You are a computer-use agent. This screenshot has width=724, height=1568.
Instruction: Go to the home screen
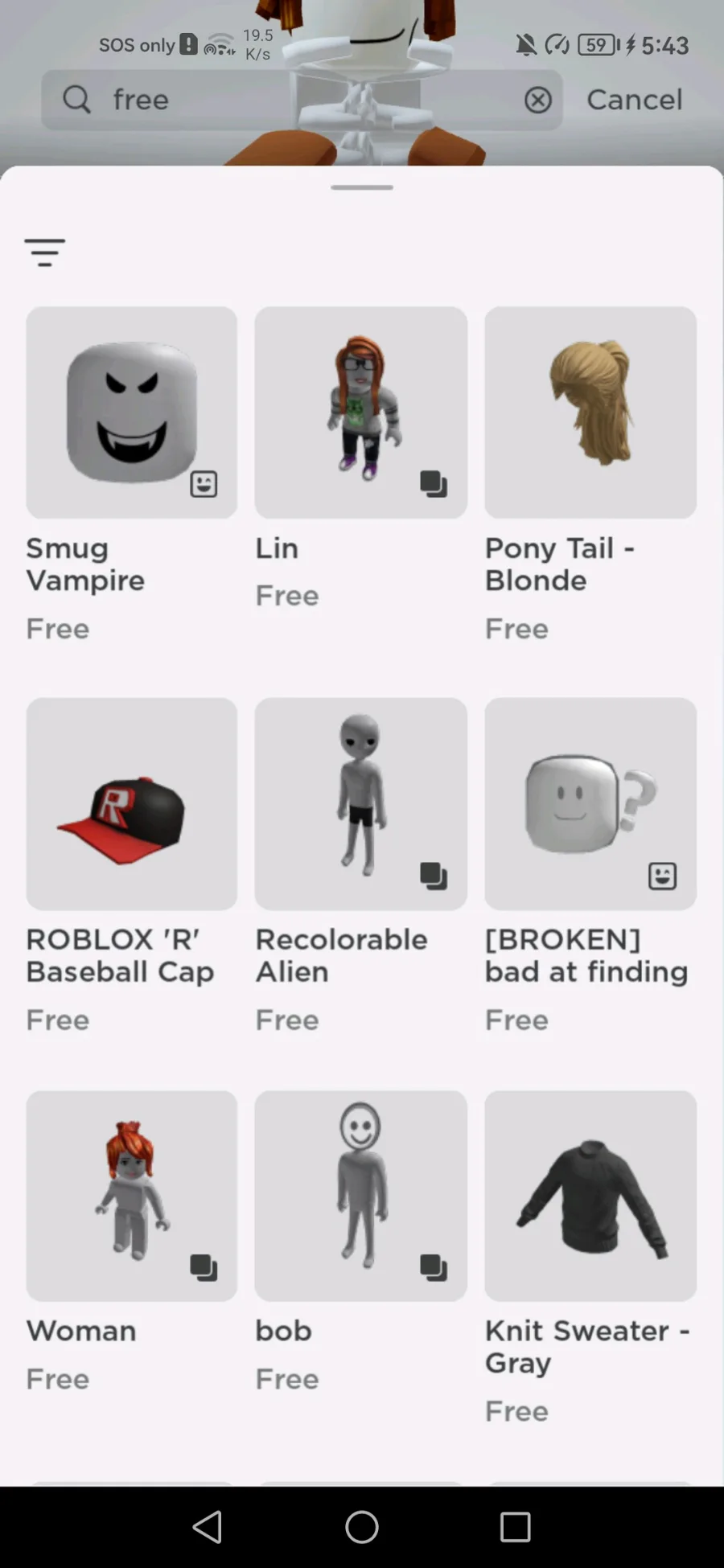coord(362,1526)
